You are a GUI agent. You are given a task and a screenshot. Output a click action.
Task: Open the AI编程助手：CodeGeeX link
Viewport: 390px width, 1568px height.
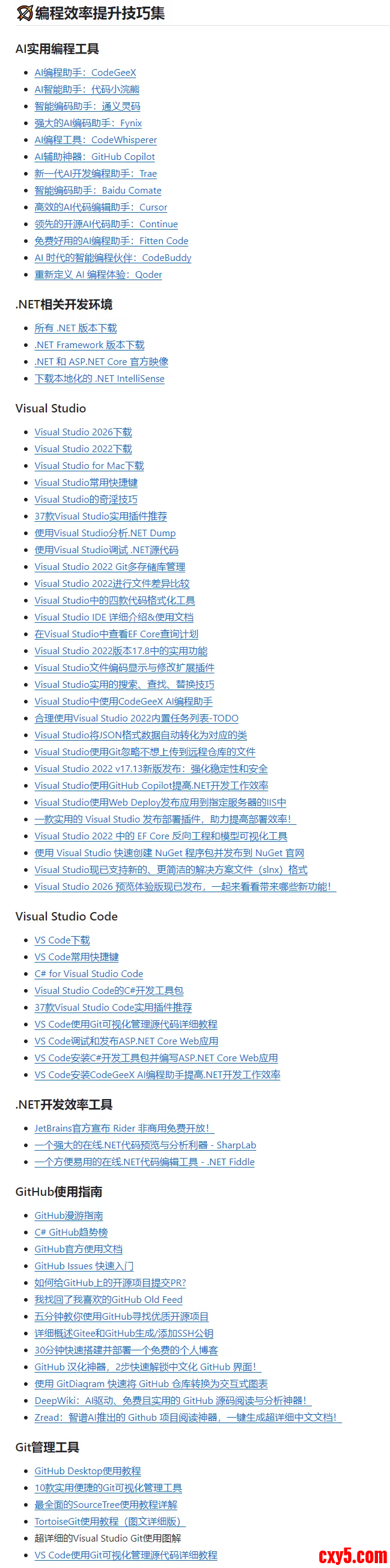pos(85,72)
